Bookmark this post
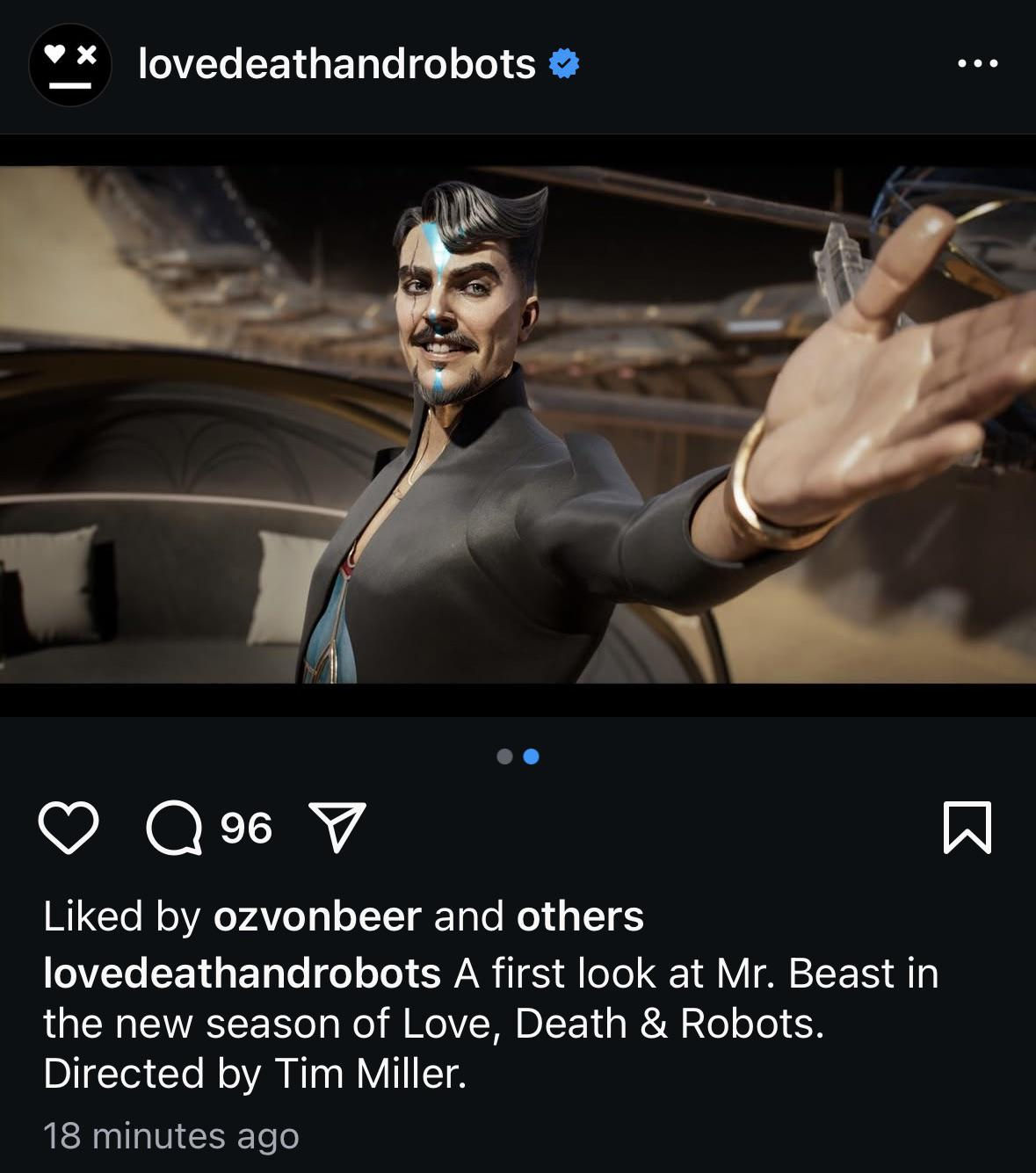 [967, 828]
